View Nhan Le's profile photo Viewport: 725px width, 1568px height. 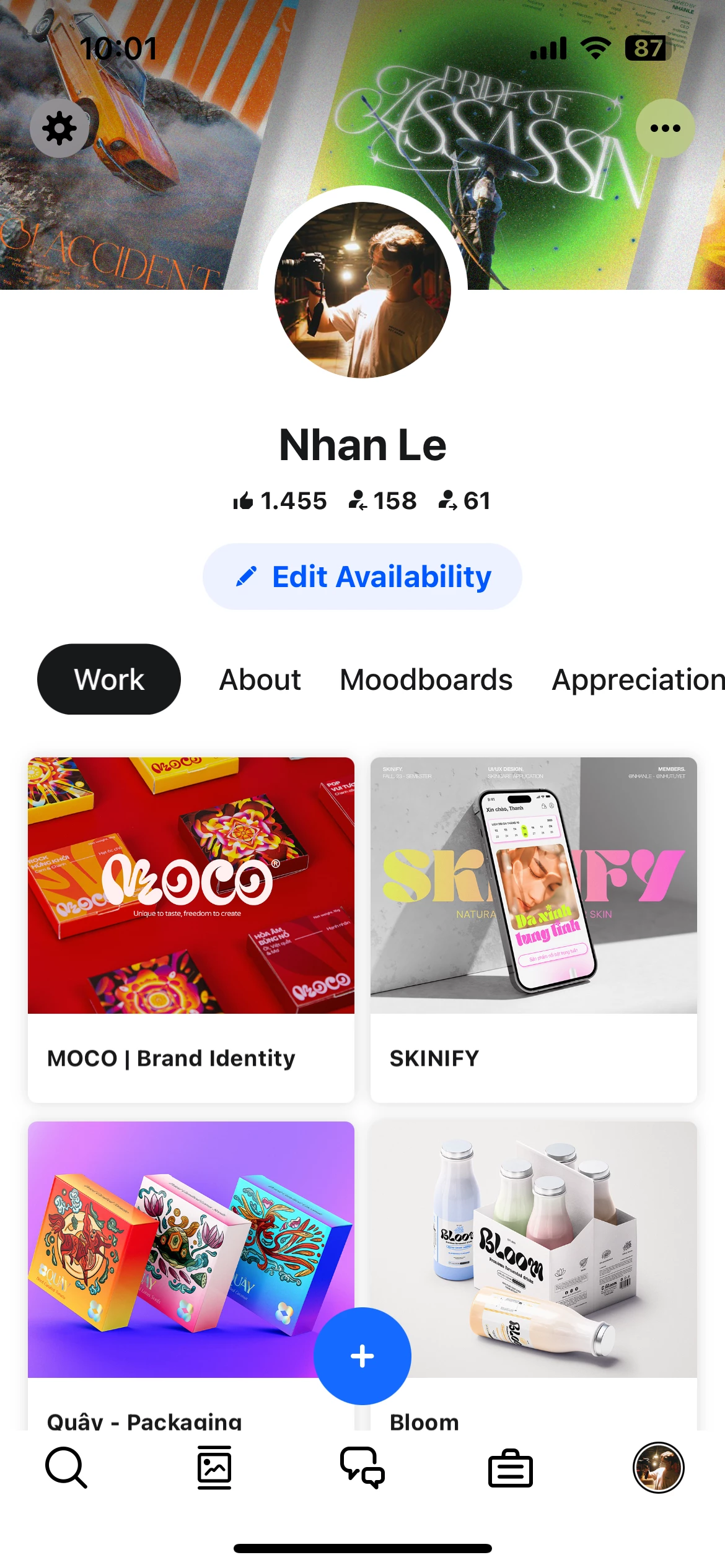pyautogui.click(x=362, y=290)
